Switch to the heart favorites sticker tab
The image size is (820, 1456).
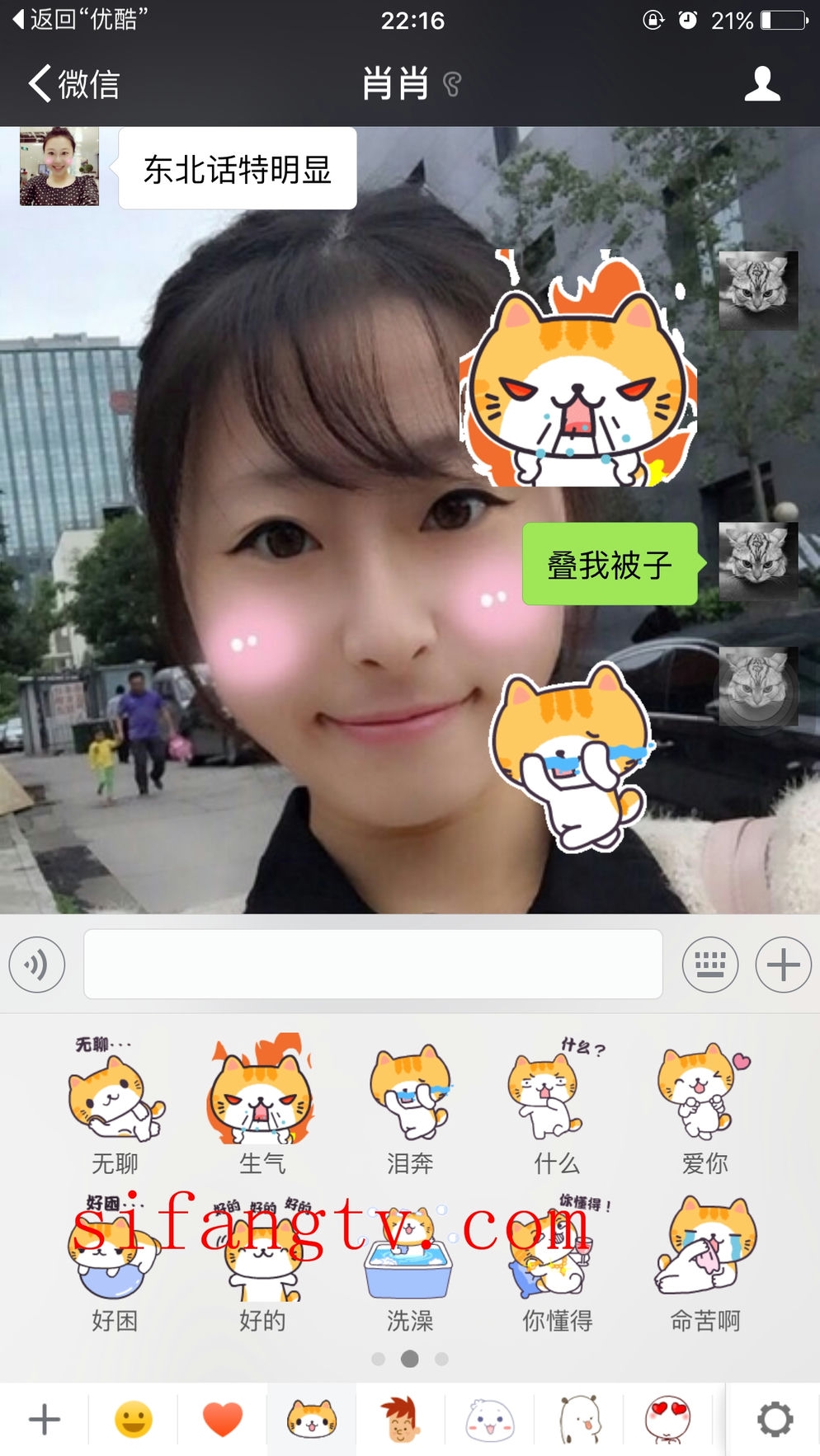click(222, 1420)
